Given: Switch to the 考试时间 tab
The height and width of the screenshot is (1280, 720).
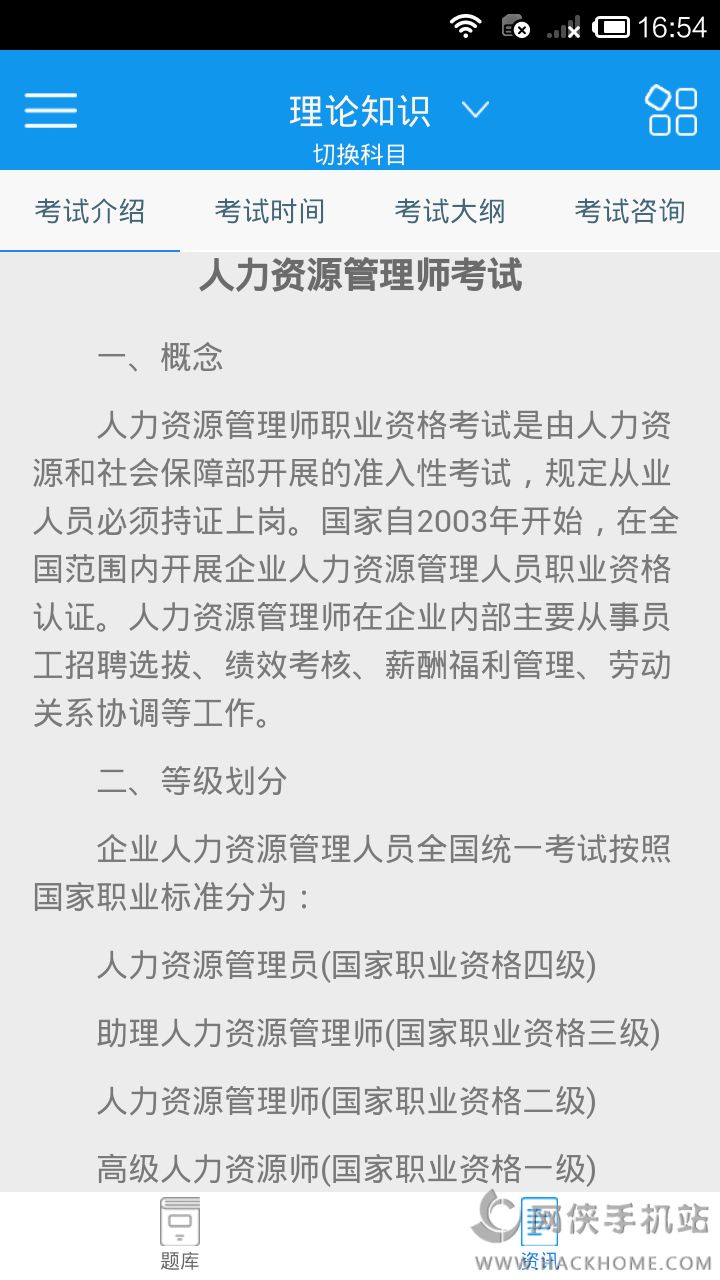Looking at the screenshot, I should [x=270, y=211].
